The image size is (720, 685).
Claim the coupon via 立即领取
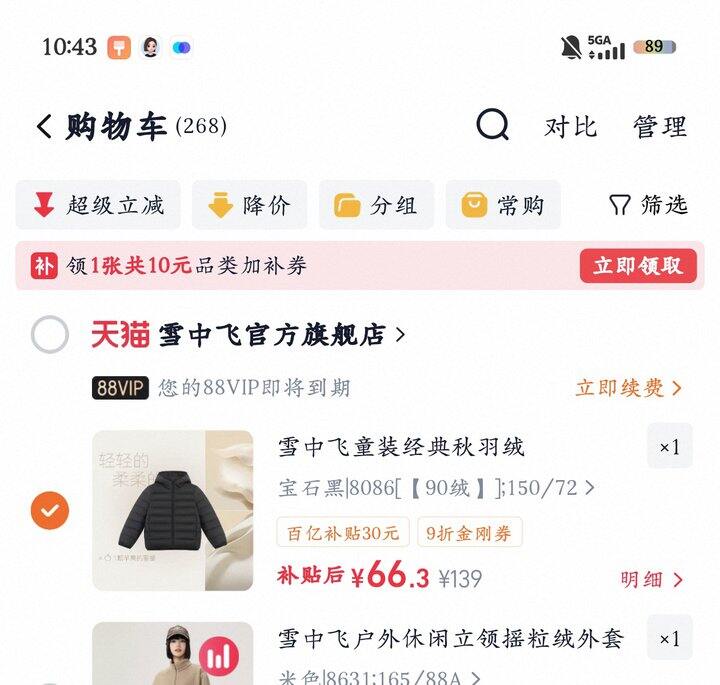coord(638,266)
